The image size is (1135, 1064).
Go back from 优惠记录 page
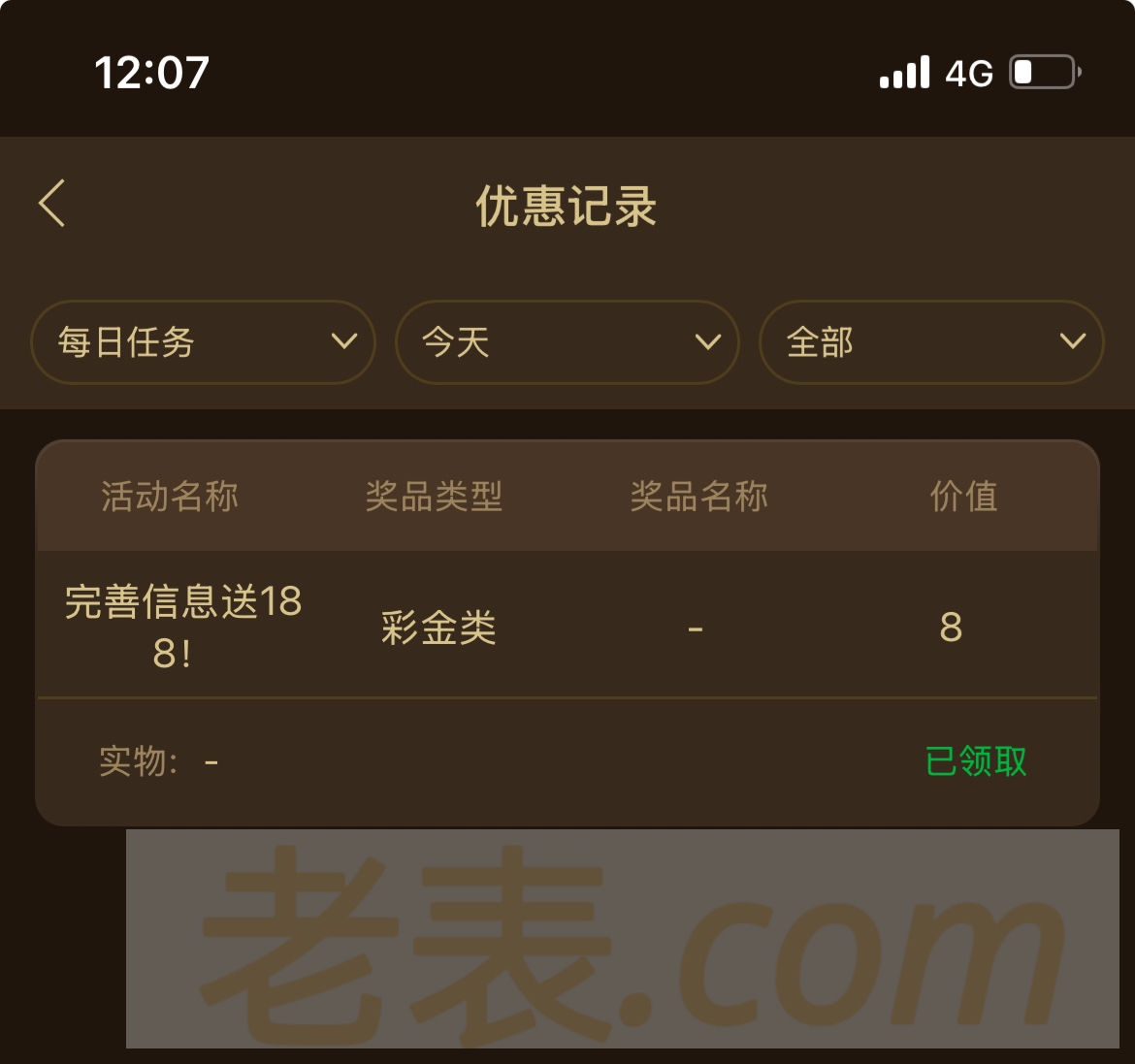(x=52, y=204)
